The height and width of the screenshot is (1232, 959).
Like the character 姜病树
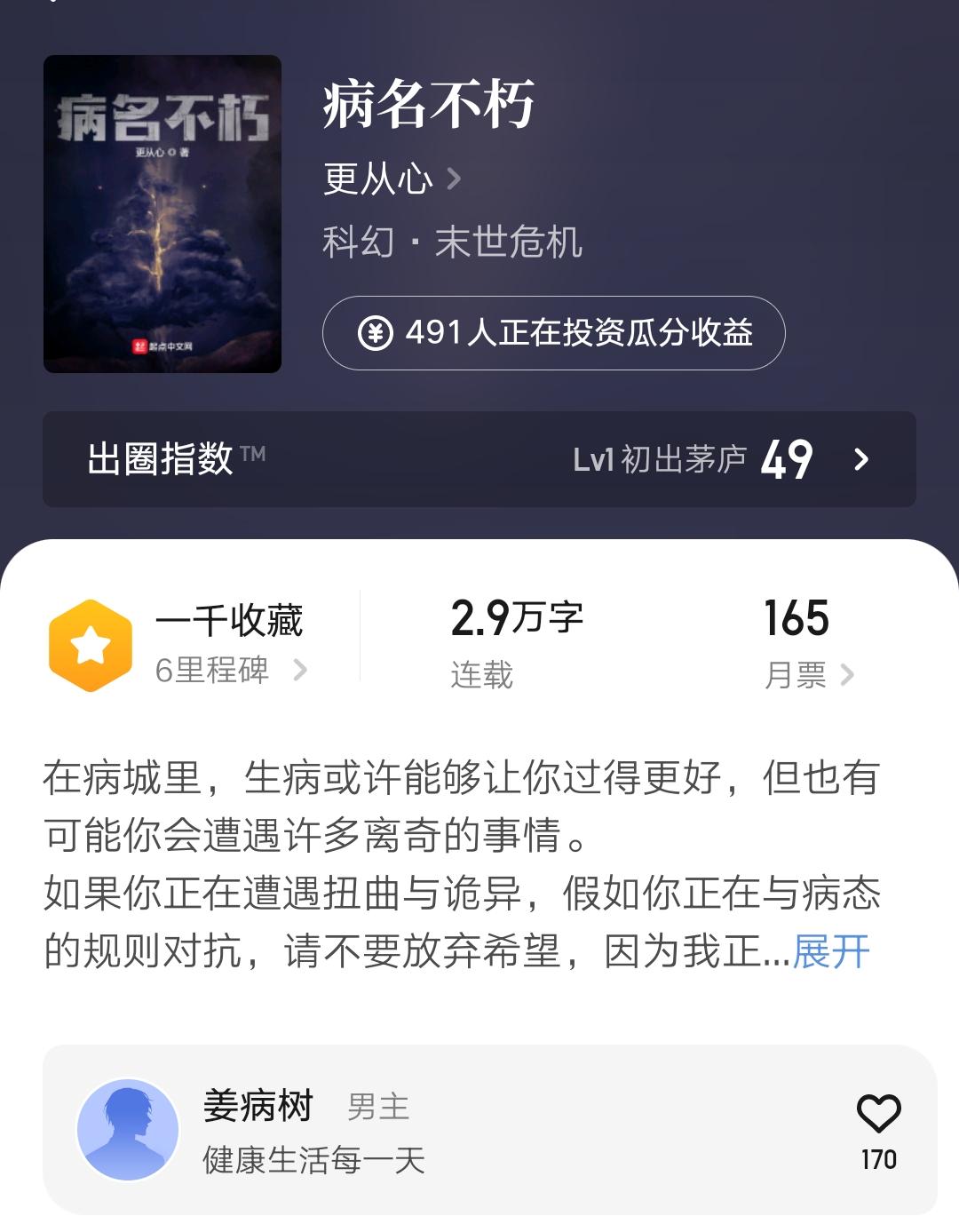(878, 1114)
